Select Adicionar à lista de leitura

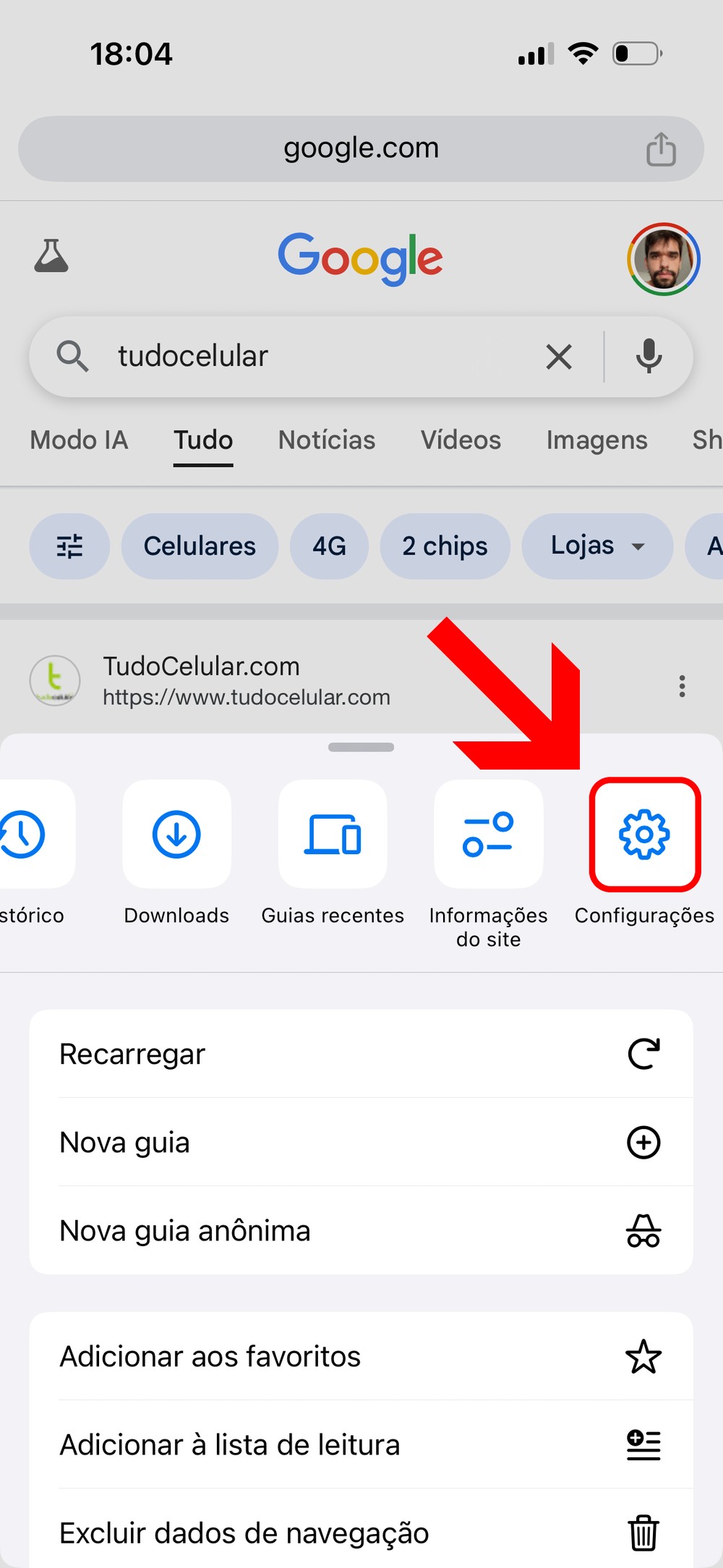pos(361,1445)
